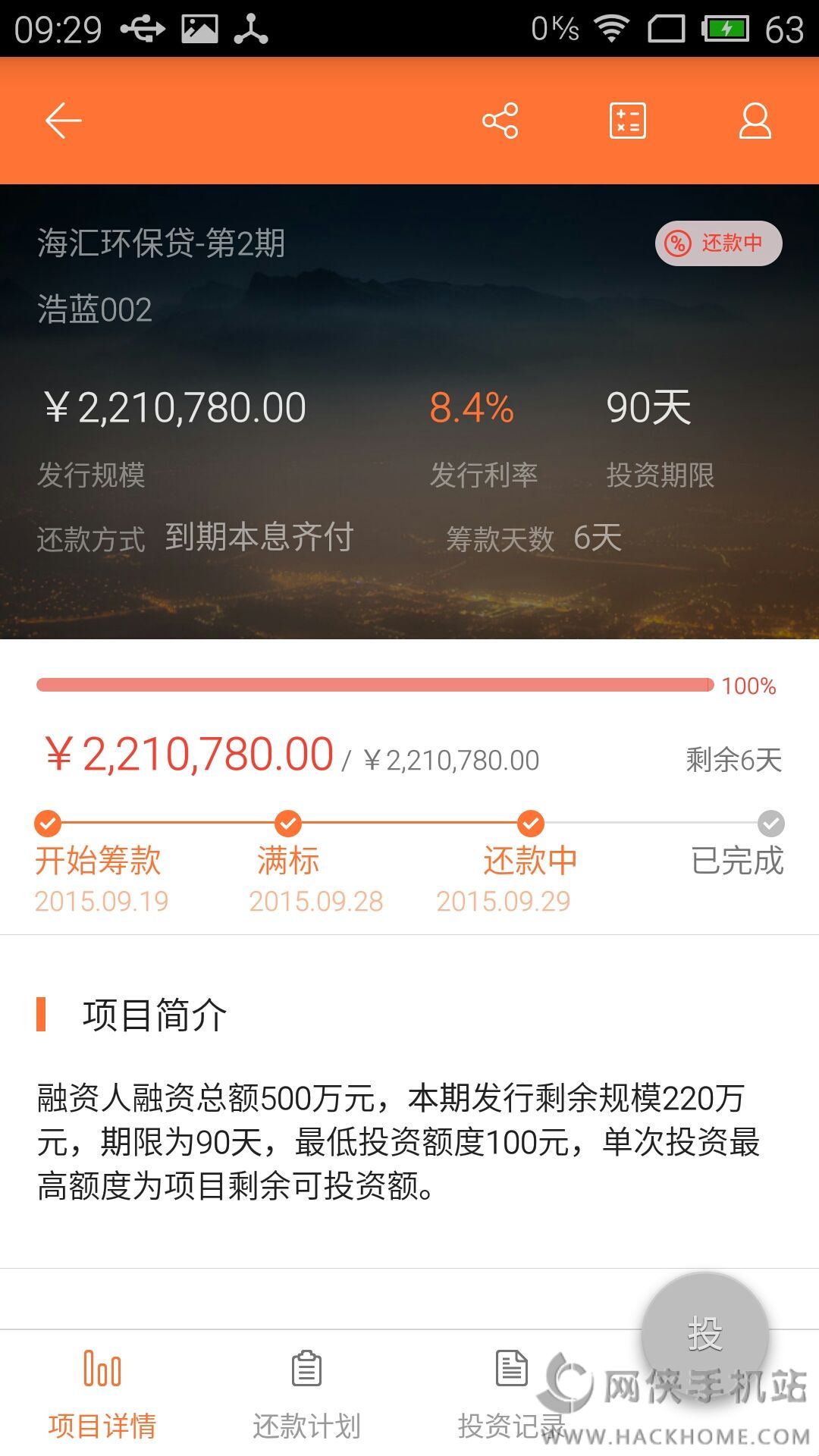This screenshot has width=819, height=1456.
Task: Open the user profile icon
Action: [x=755, y=121]
